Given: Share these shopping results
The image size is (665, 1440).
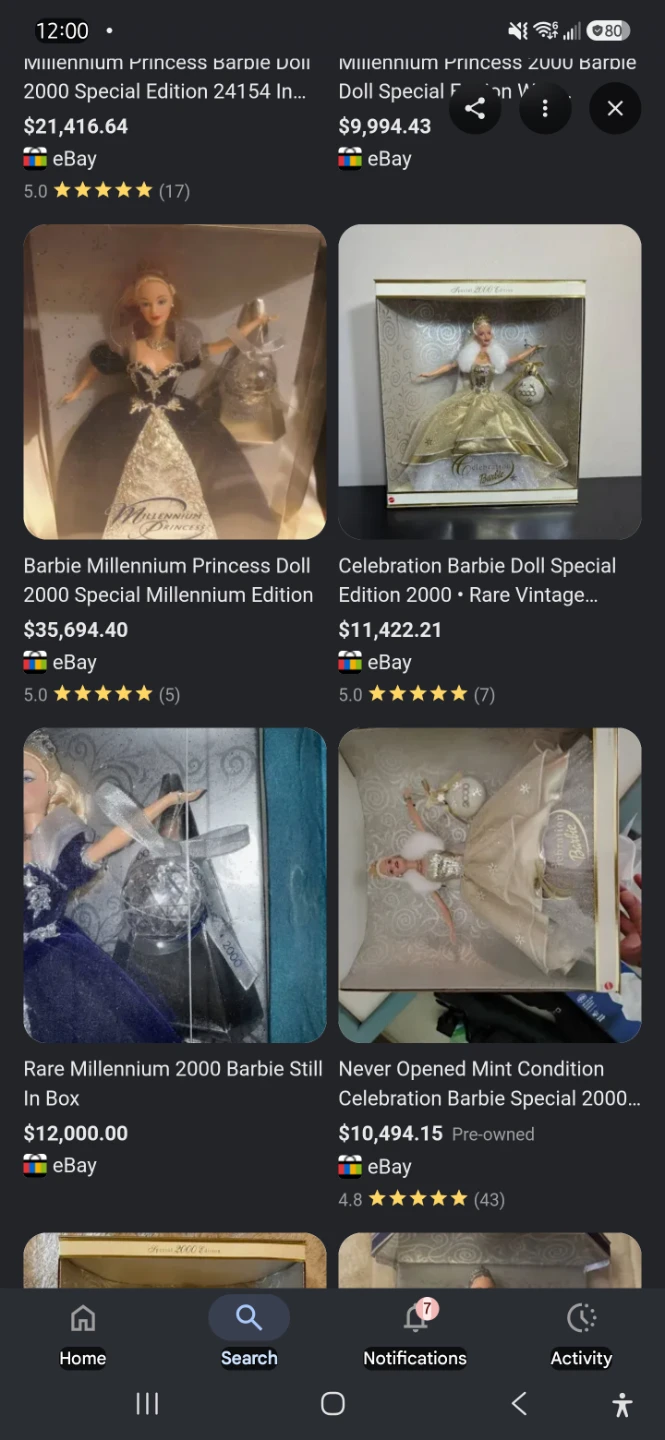Looking at the screenshot, I should coord(475,108).
